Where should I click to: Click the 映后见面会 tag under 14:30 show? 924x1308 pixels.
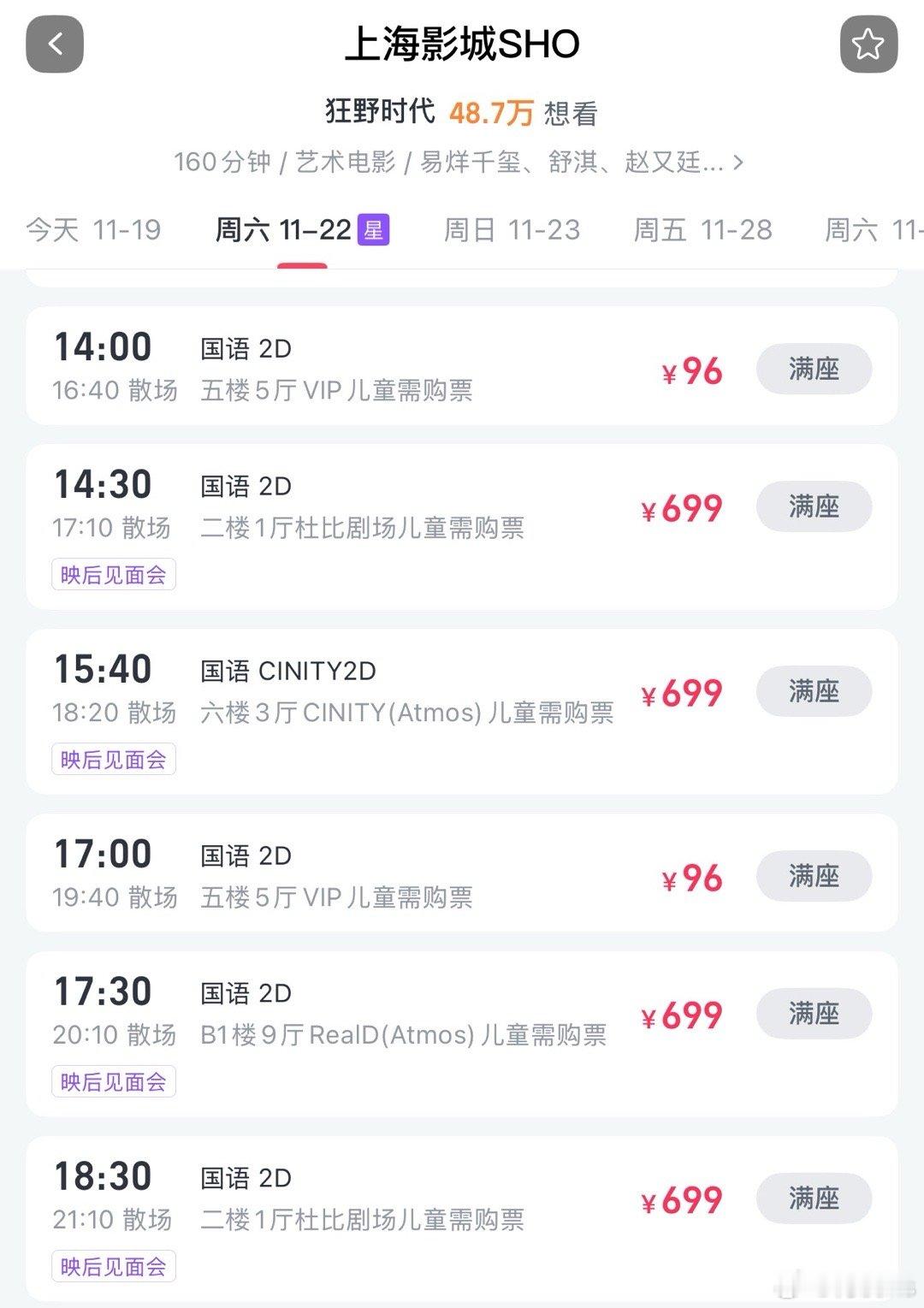tap(114, 576)
